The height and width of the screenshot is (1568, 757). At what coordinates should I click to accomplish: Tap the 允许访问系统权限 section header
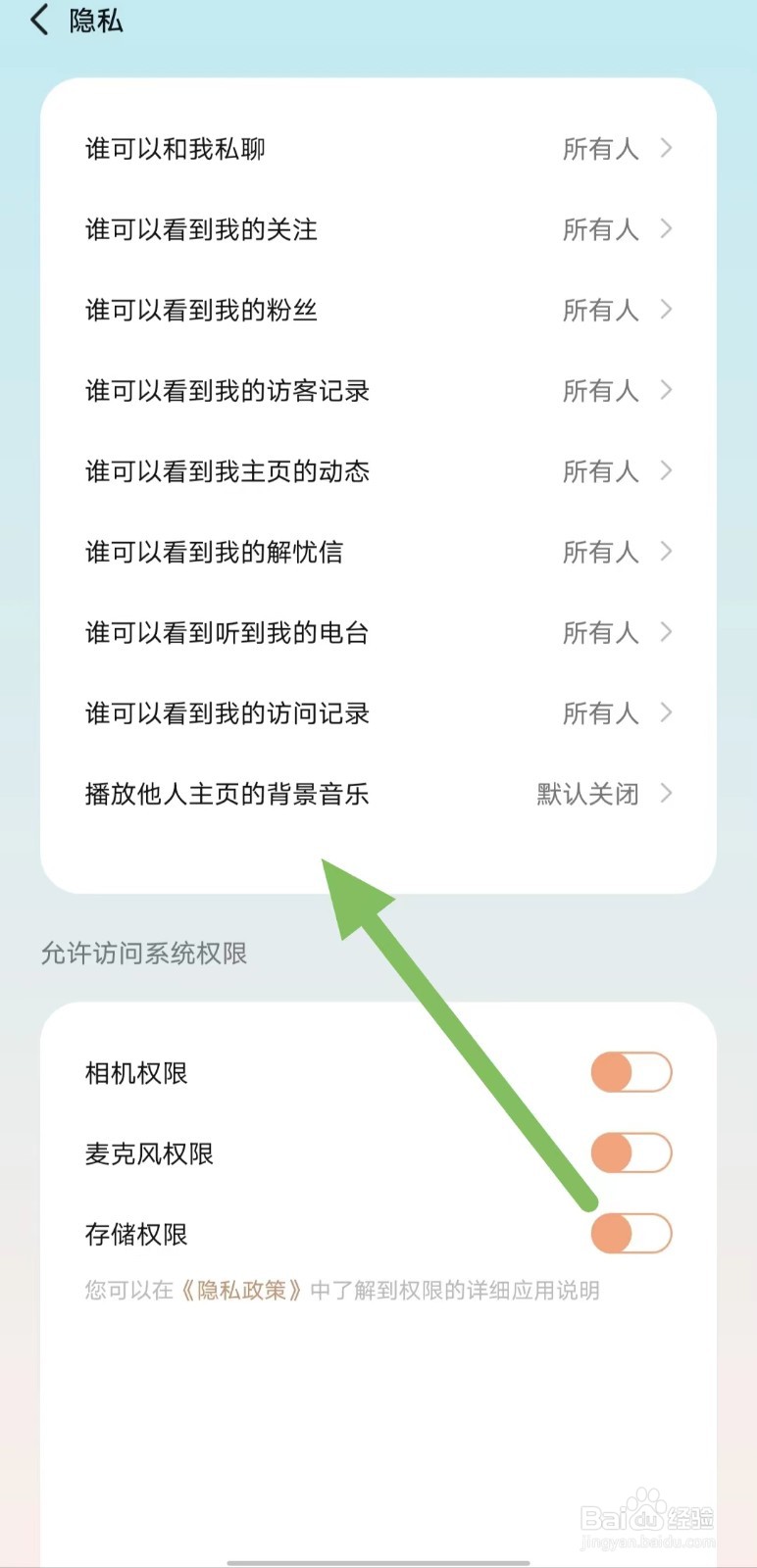pyautogui.click(x=144, y=953)
